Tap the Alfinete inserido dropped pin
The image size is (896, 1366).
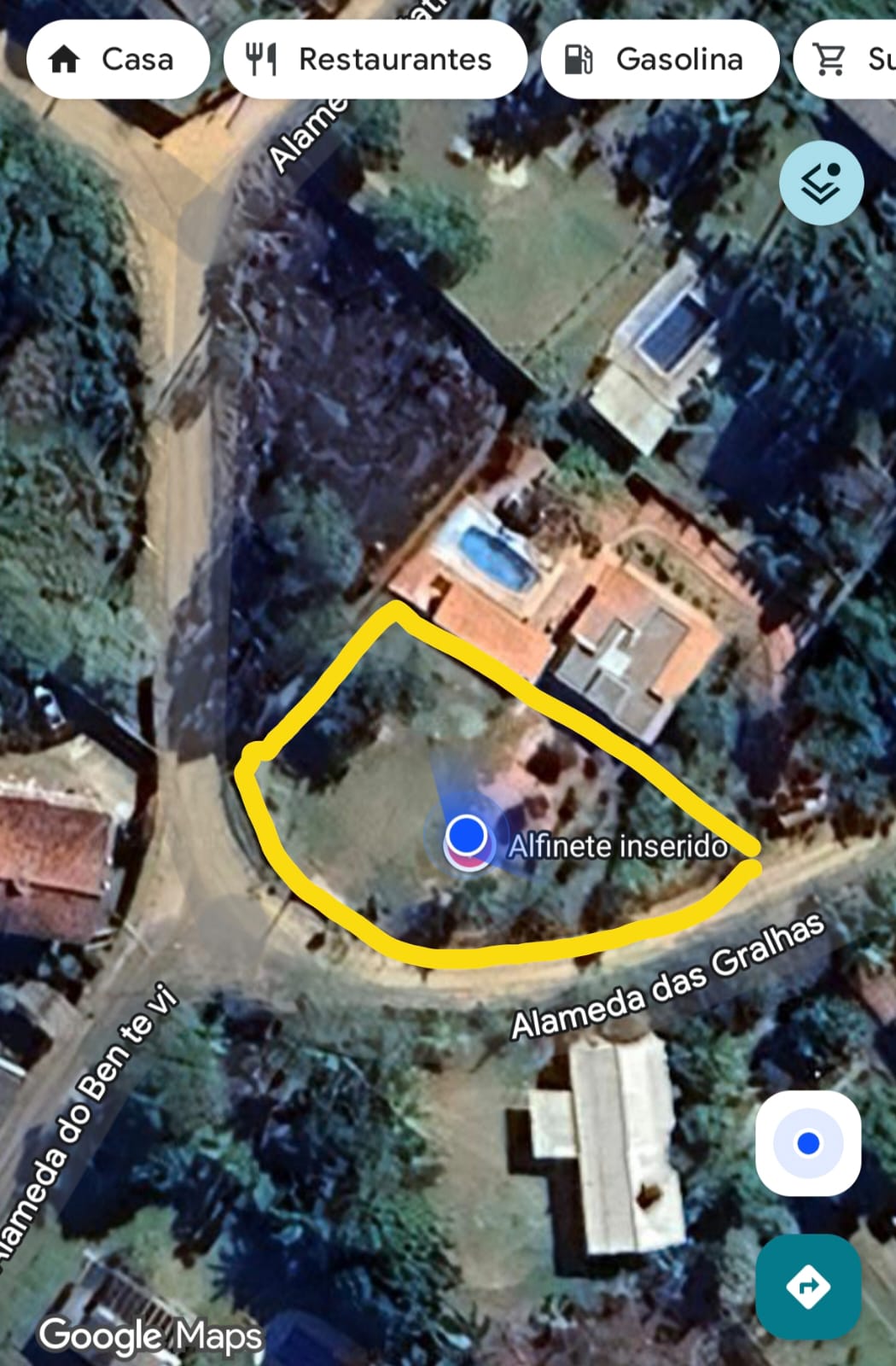468,838
